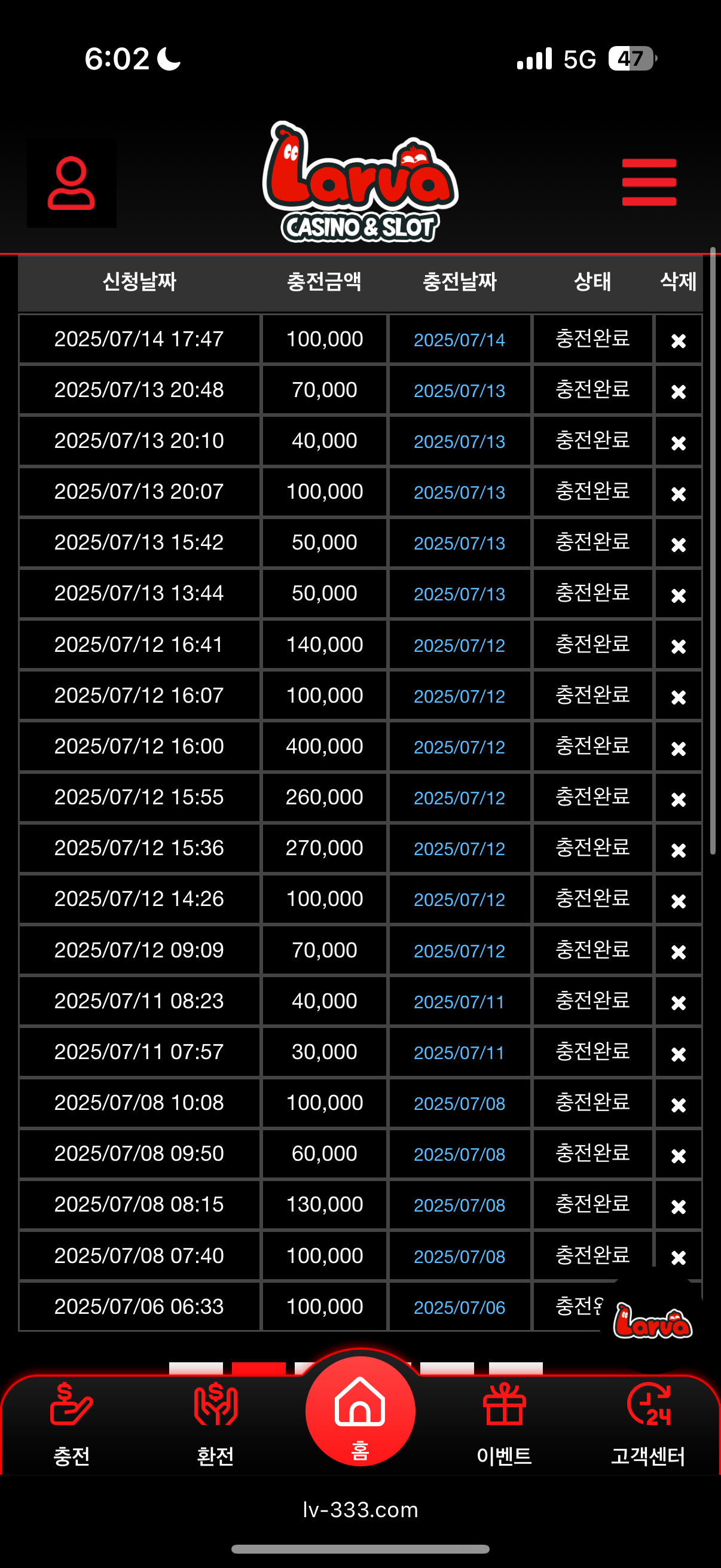This screenshot has width=721, height=1568.
Task: Delete the 2025/07/14 17:47 charge record
Action: 678,341
